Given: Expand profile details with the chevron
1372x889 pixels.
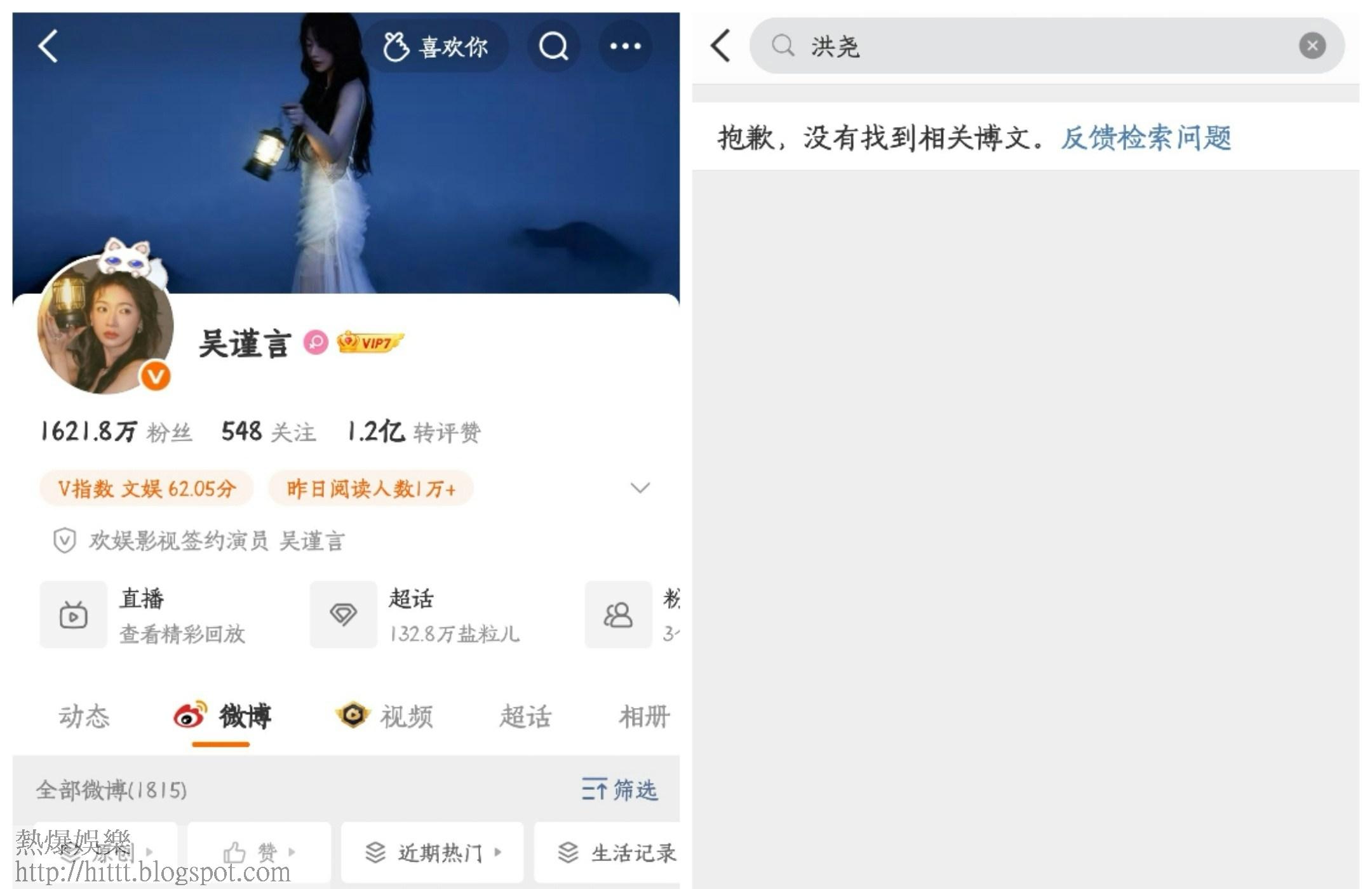Looking at the screenshot, I should click(x=640, y=488).
